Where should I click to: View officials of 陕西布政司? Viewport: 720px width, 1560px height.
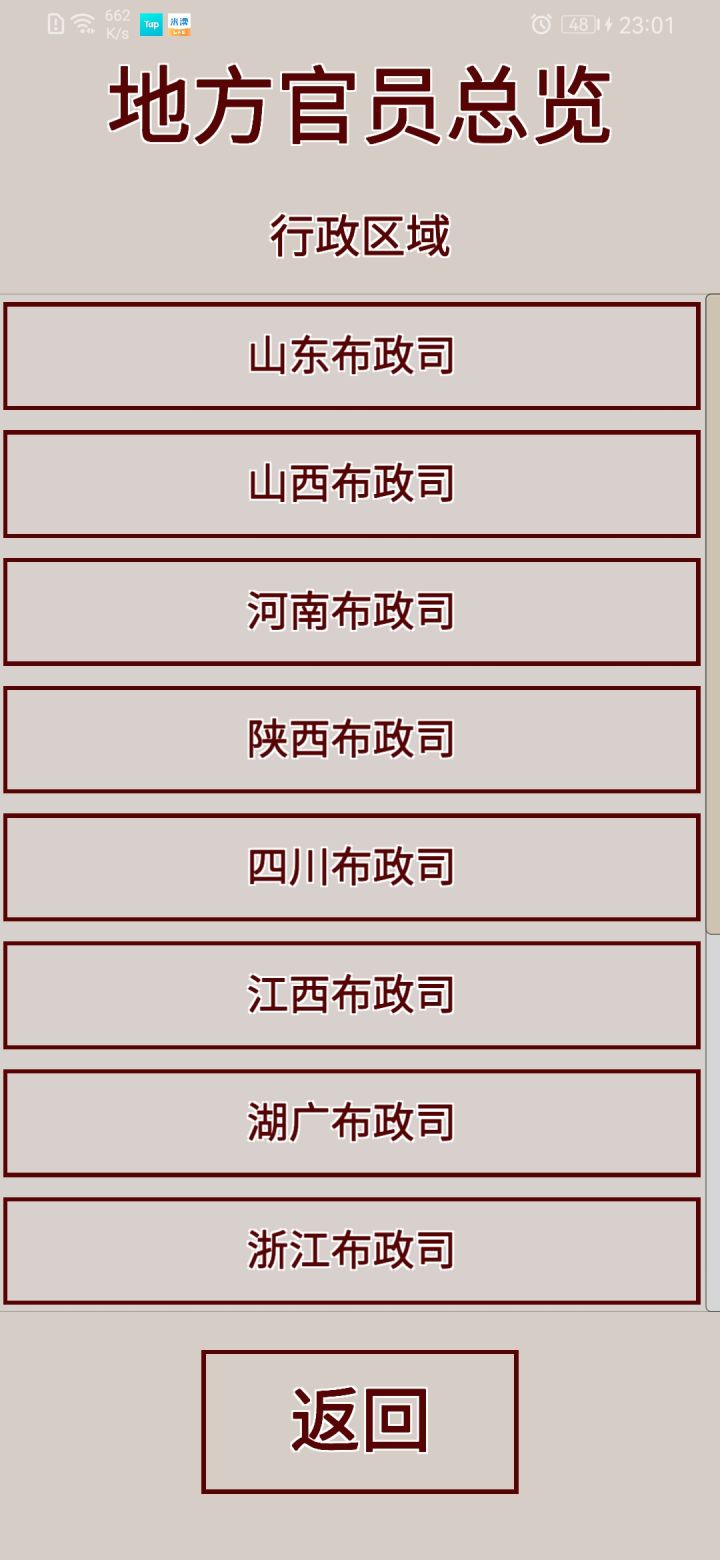coord(353,740)
